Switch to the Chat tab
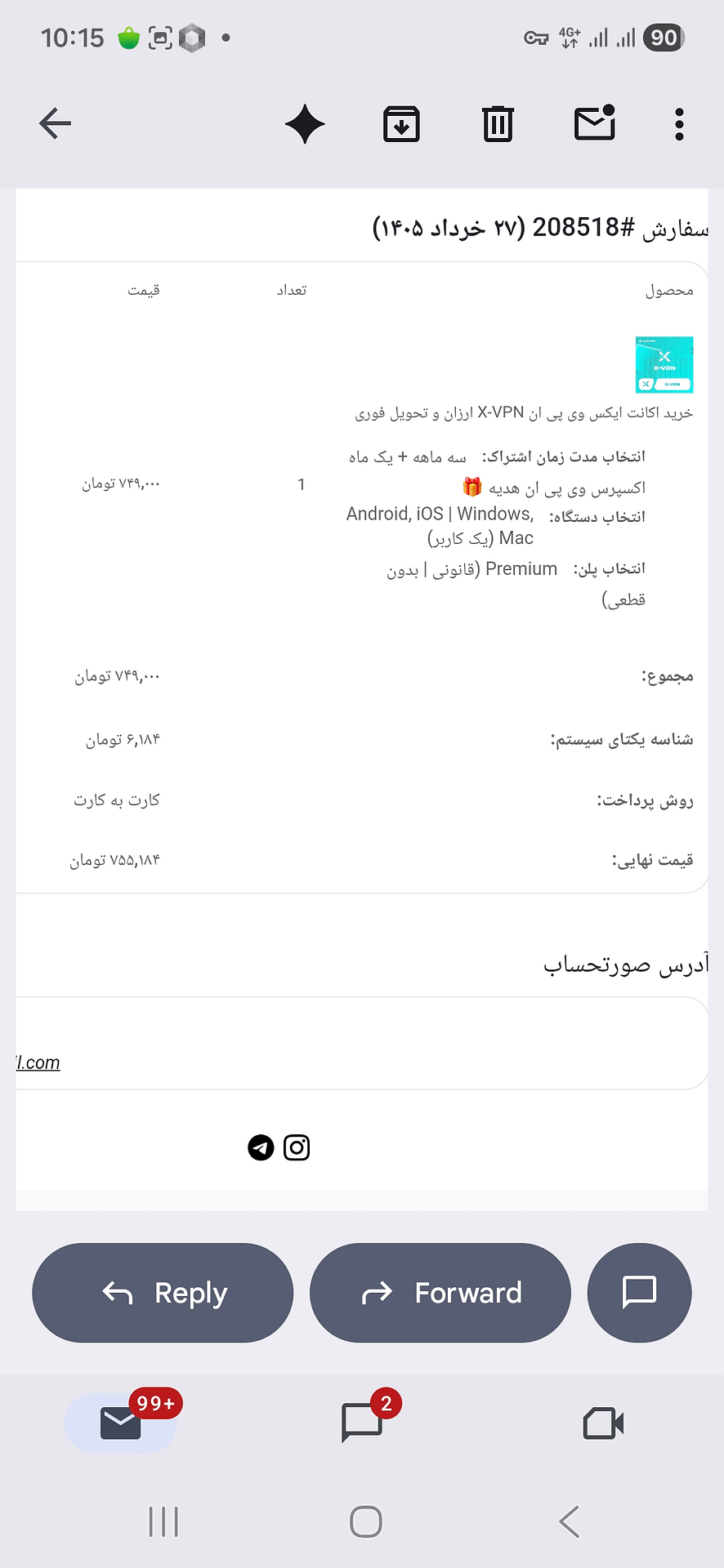The width and height of the screenshot is (724, 1568). pyautogui.click(x=362, y=1423)
